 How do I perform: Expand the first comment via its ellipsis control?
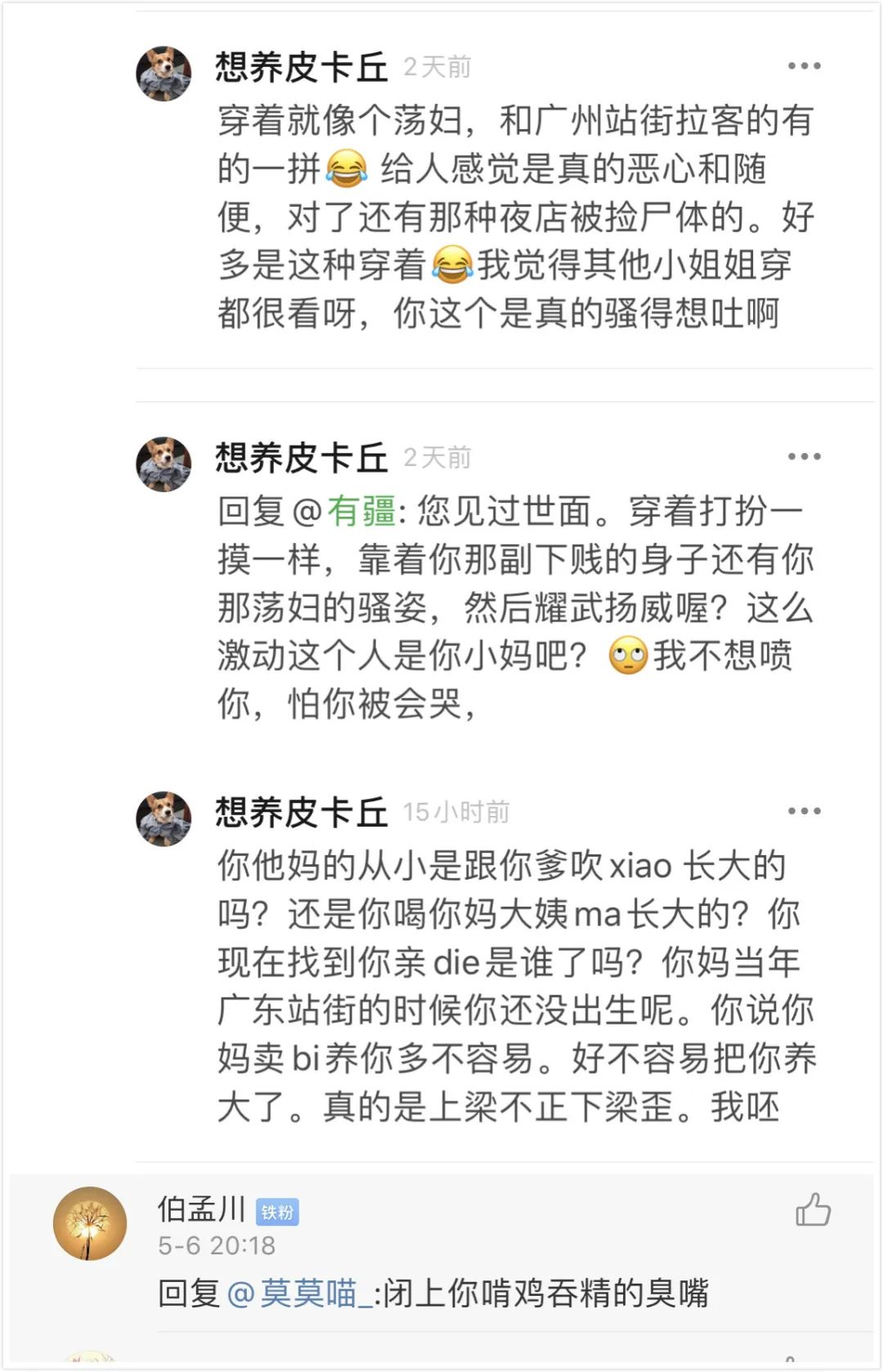(803, 64)
